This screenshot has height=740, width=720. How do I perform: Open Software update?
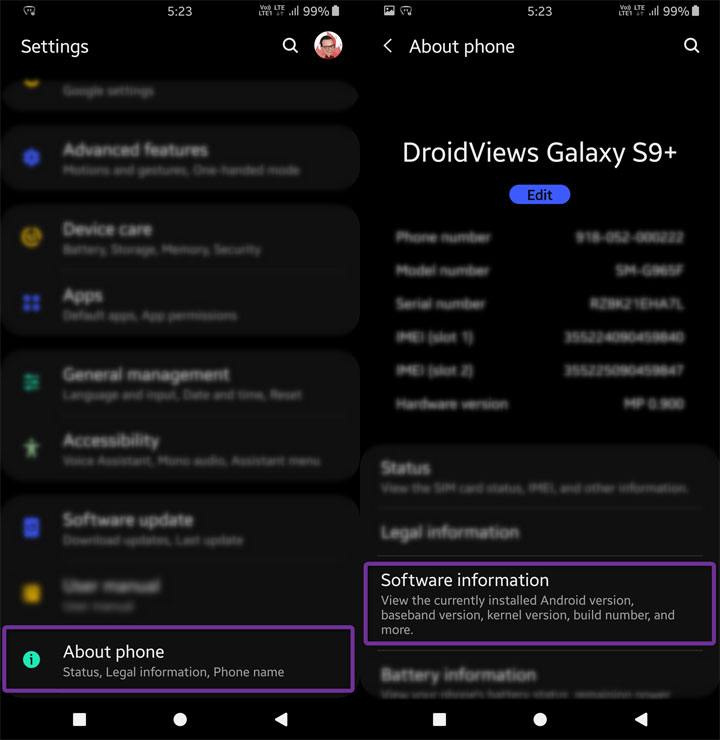coord(178,528)
